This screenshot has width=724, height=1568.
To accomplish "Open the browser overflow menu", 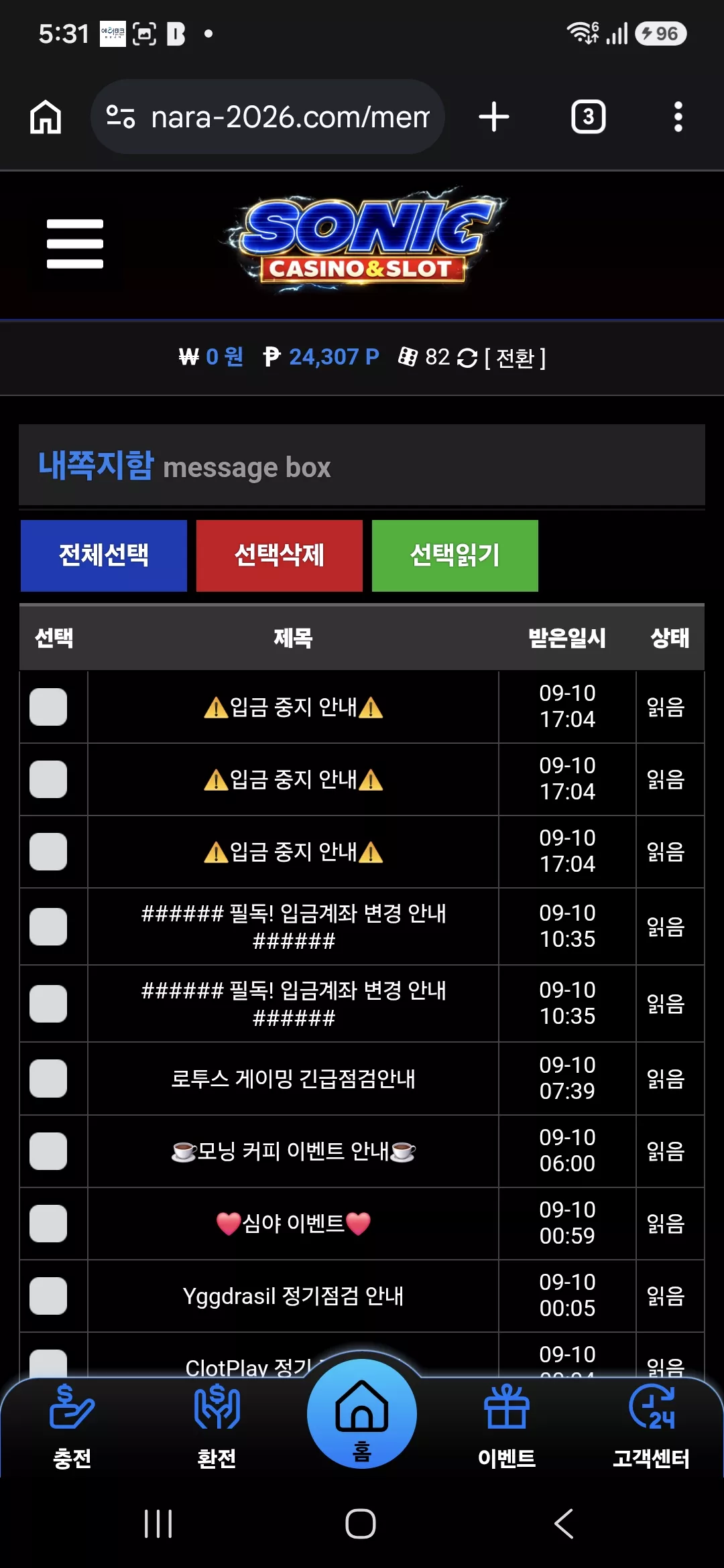I will tap(678, 117).
